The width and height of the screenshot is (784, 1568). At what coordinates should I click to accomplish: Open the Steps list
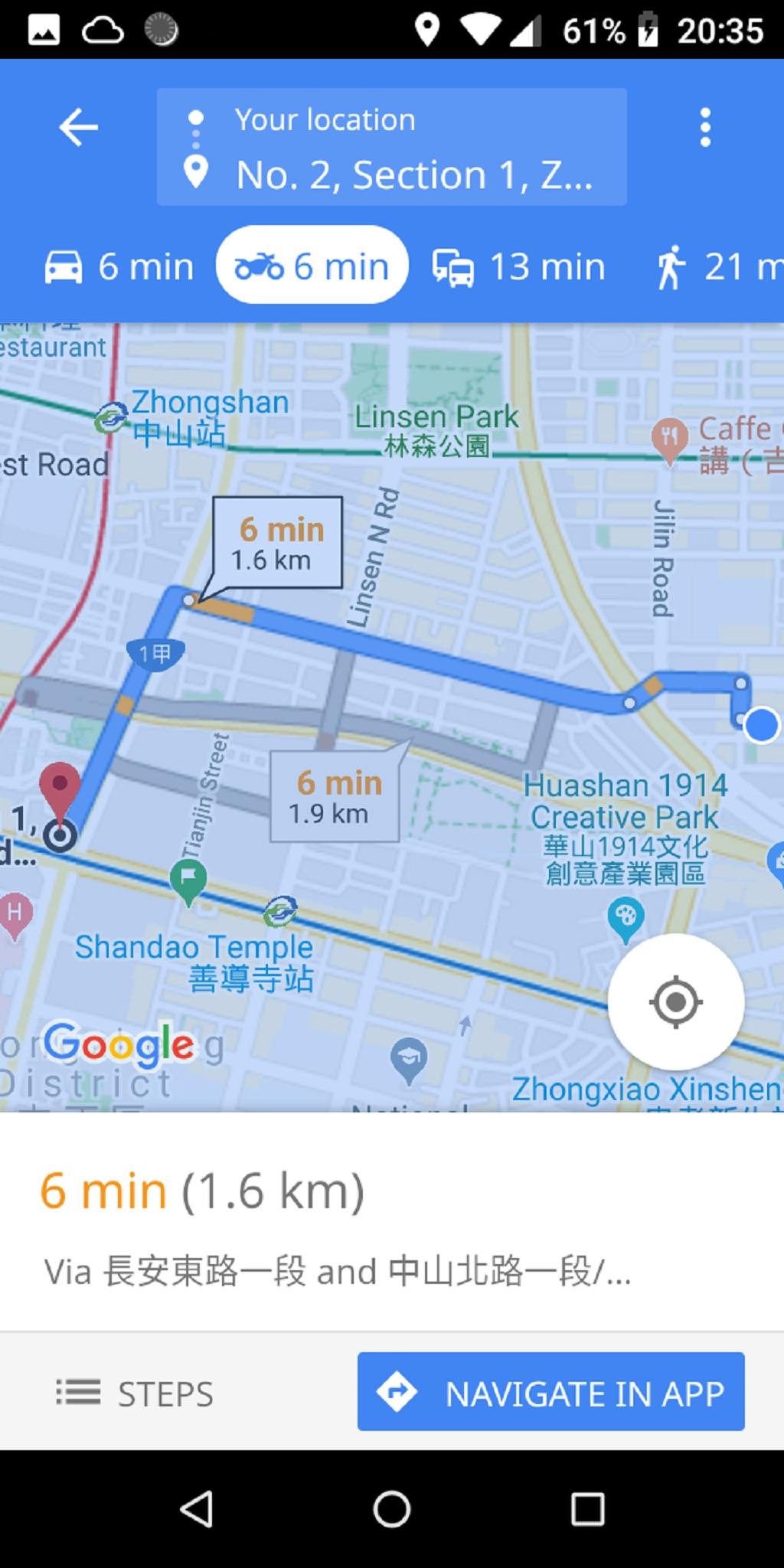click(x=136, y=1393)
